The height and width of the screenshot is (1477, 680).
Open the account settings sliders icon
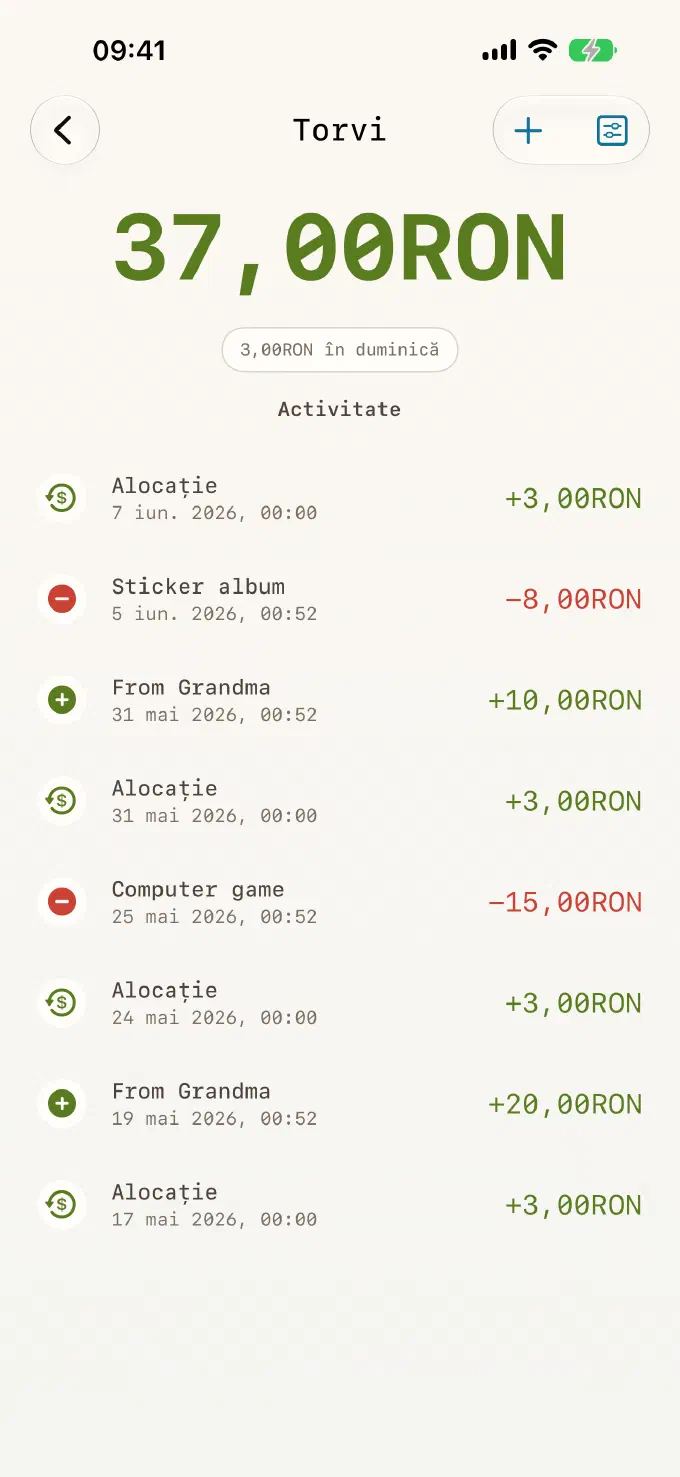click(x=612, y=131)
